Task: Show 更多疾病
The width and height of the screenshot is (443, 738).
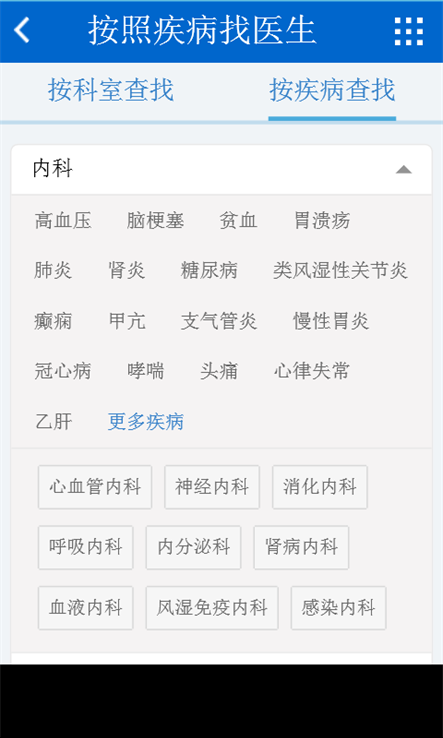Action: click(145, 422)
